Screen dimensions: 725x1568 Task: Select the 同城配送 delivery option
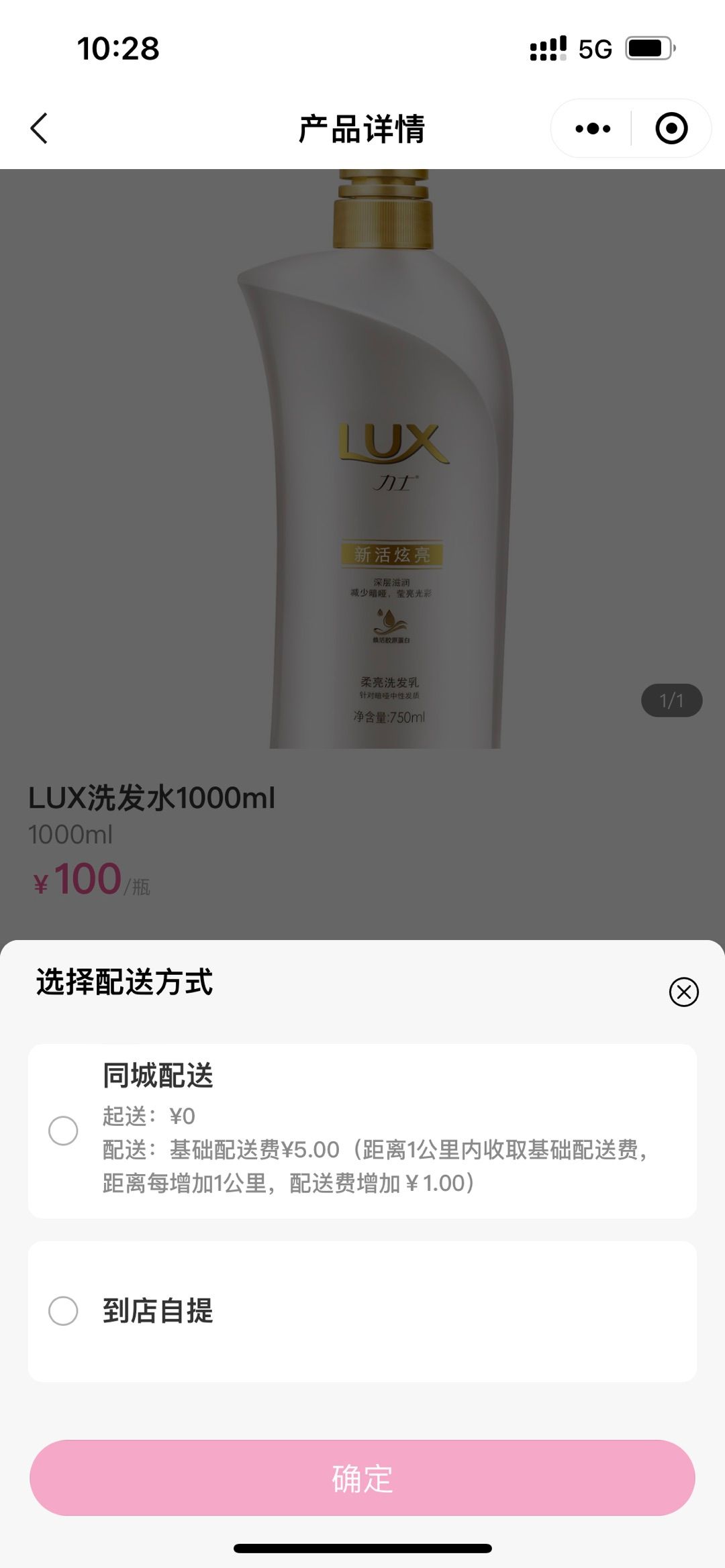tap(63, 1131)
